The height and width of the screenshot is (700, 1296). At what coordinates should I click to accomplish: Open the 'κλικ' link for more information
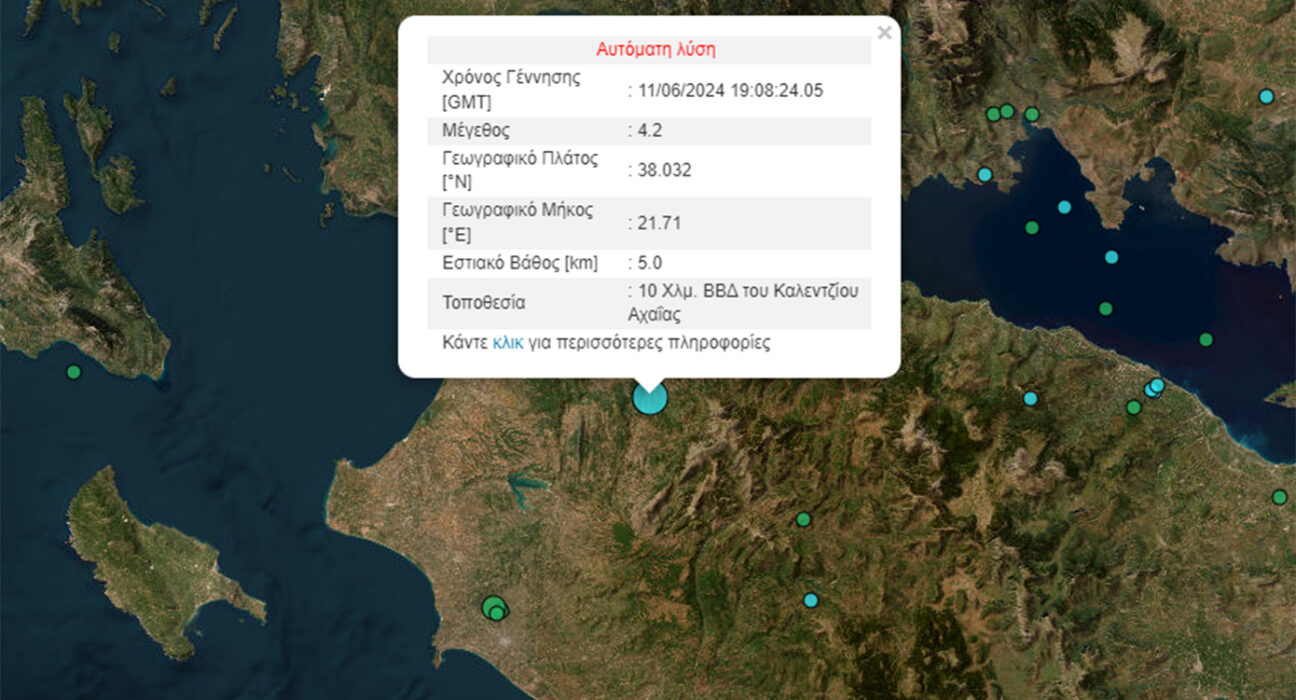(508, 342)
